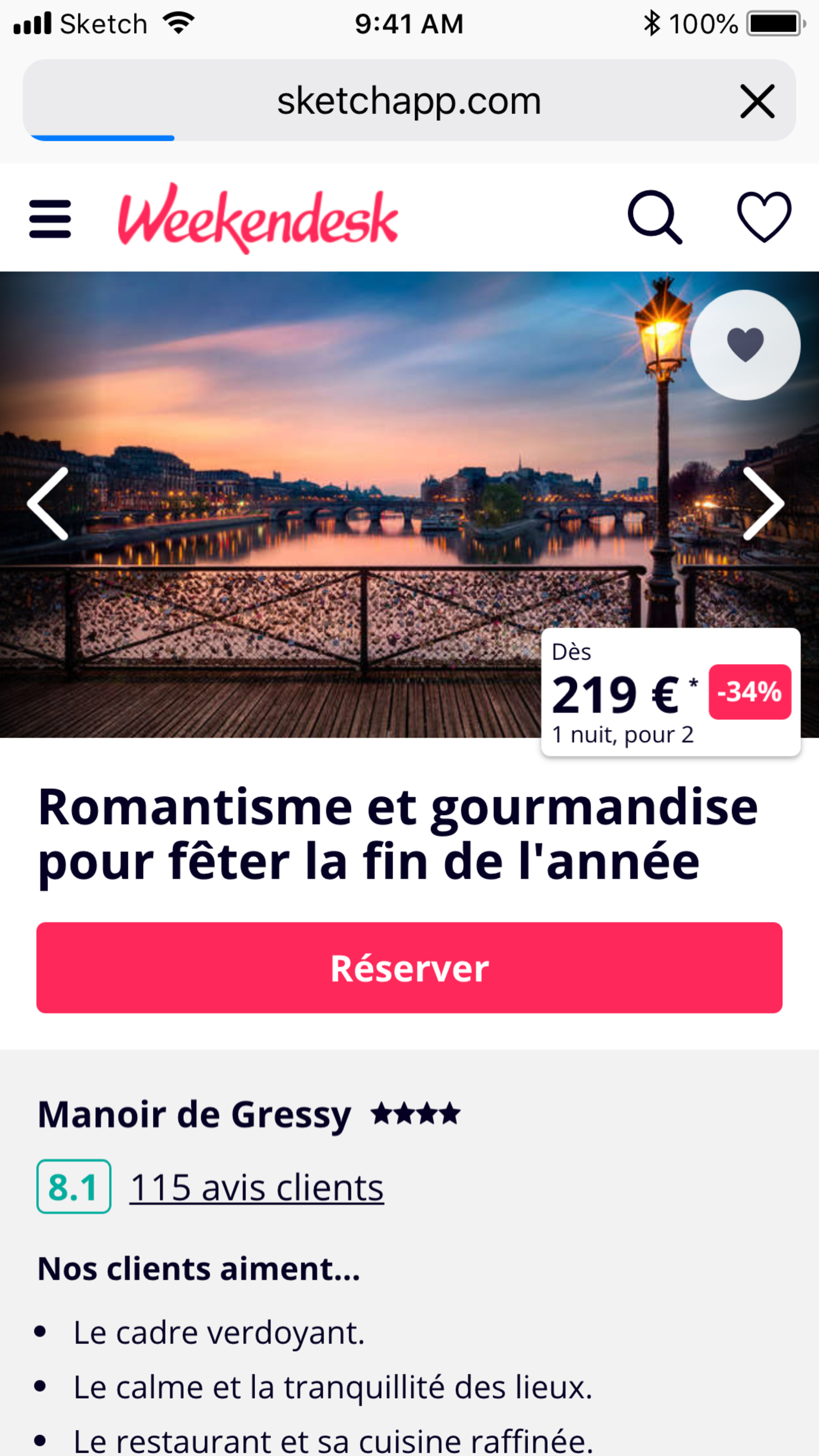Open the 115 avis clients link

[x=257, y=1187]
